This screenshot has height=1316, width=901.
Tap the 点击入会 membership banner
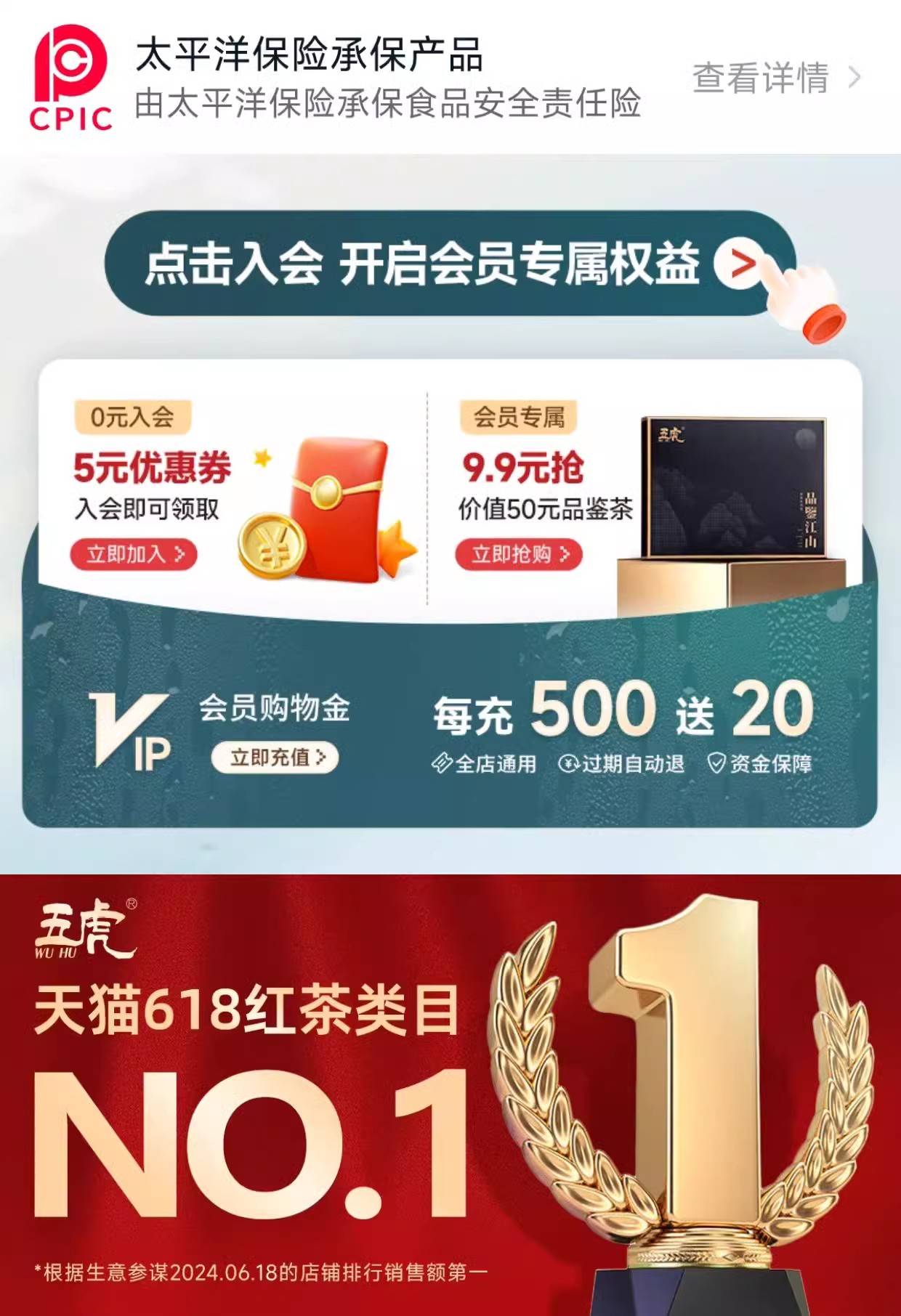450,264
